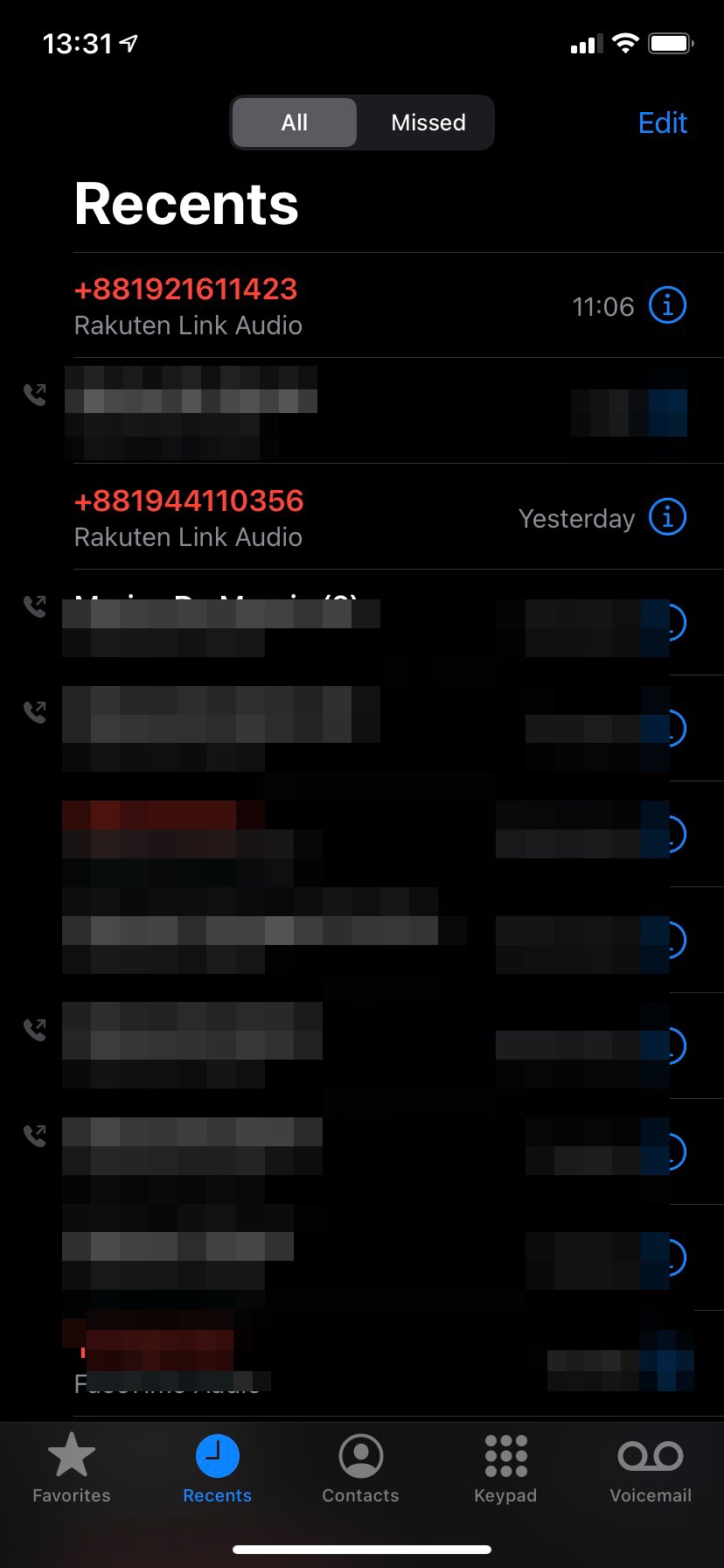The height and width of the screenshot is (1568, 724).
Task: Select the All calls segment
Action: [295, 122]
